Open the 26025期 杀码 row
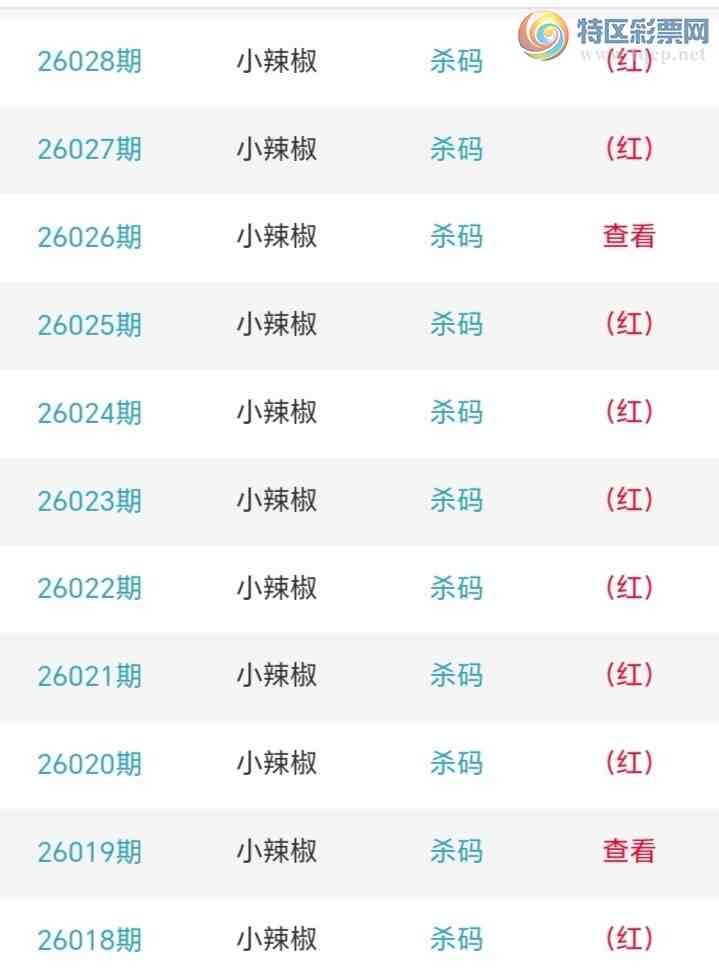Screen dimensions: 719x968 click(456, 324)
